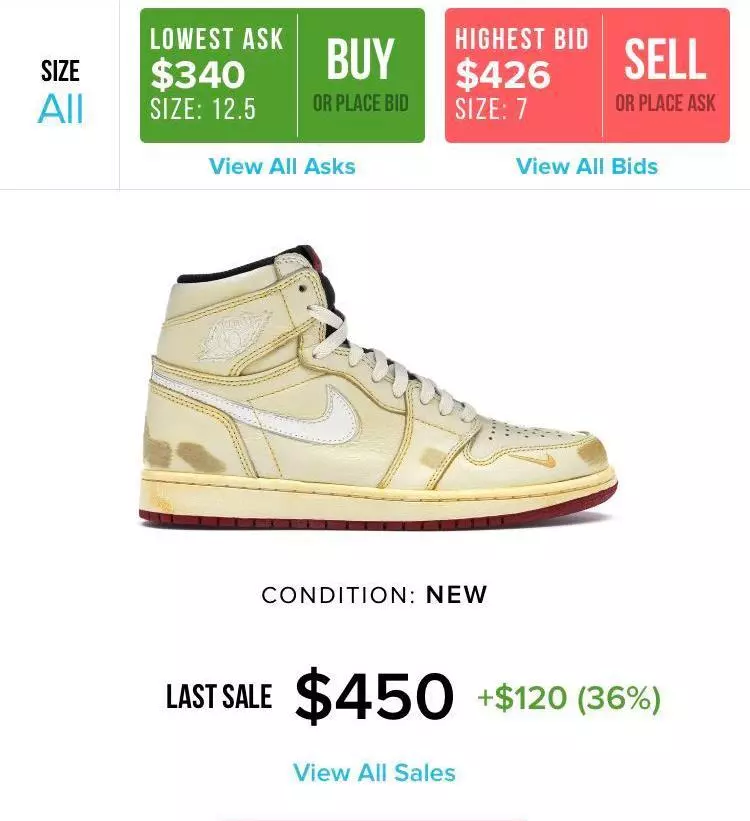This screenshot has width=750, height=821.
Task: Open View All Bids
Action: (x=587, y=167)
